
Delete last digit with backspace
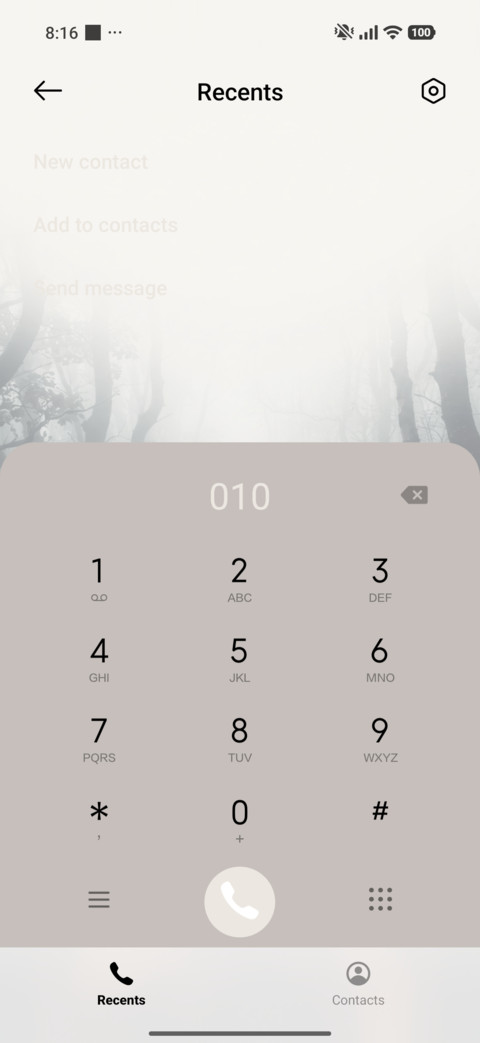414,495
